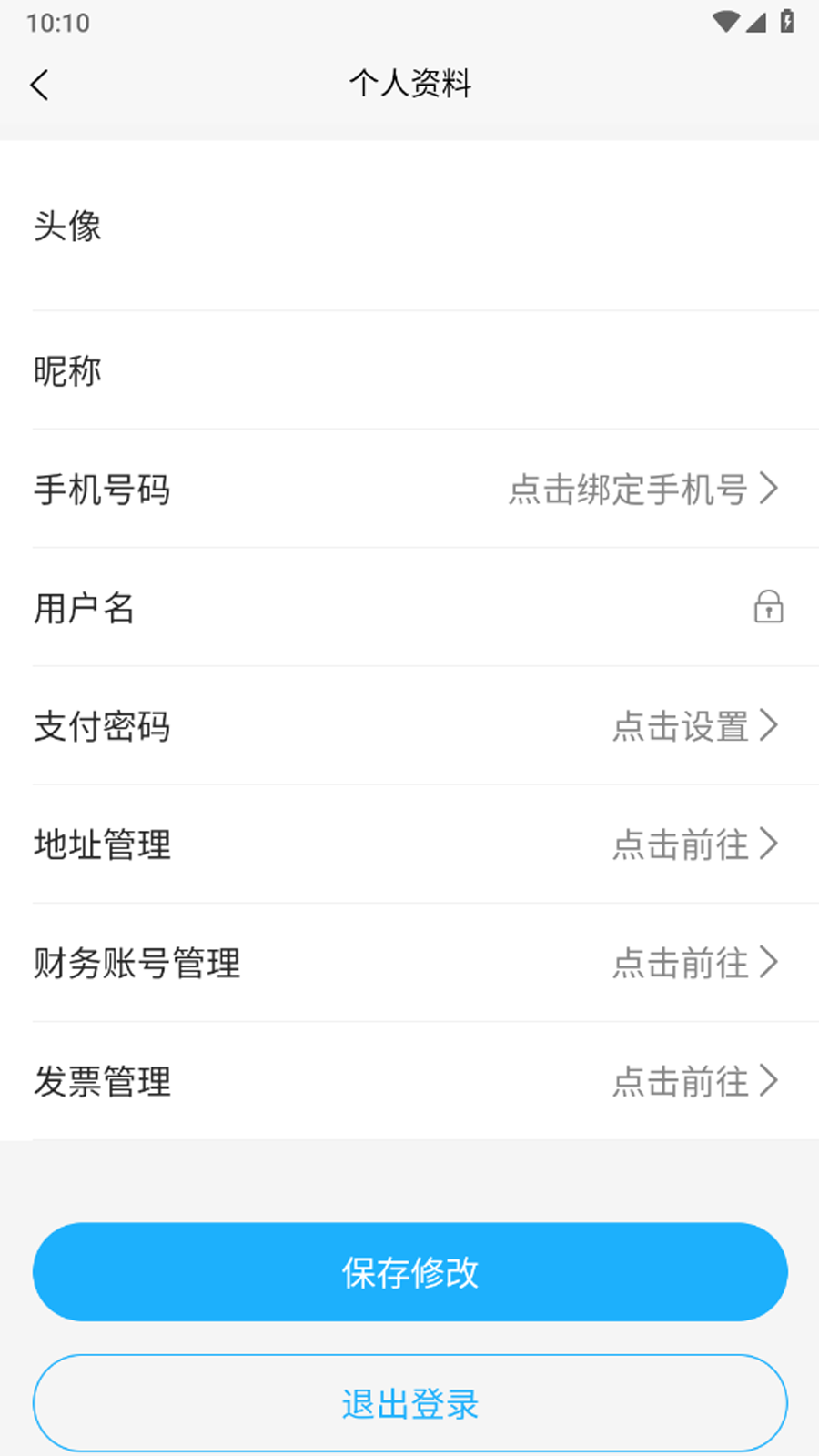Click the 昵称 nickname input row
This screenshot has width=819, height=1456.
coord(409,369)
